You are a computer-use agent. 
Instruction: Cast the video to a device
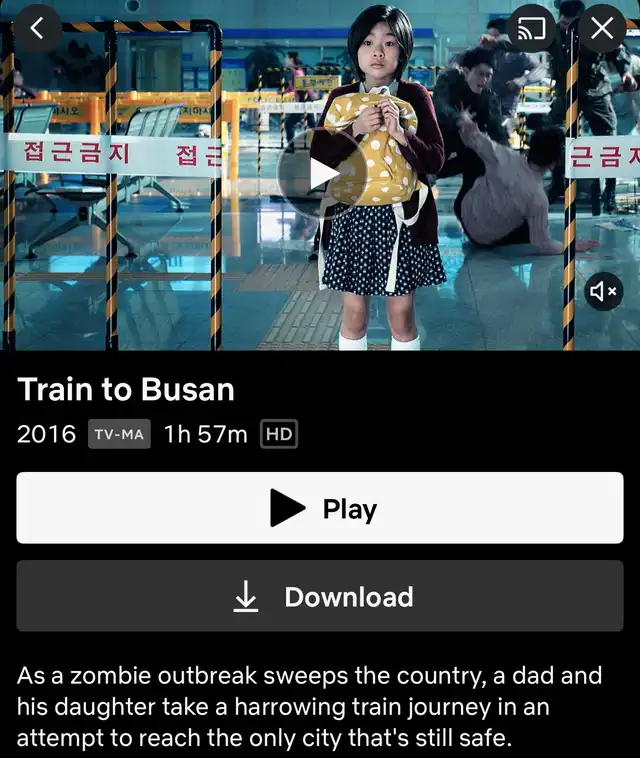532,28
